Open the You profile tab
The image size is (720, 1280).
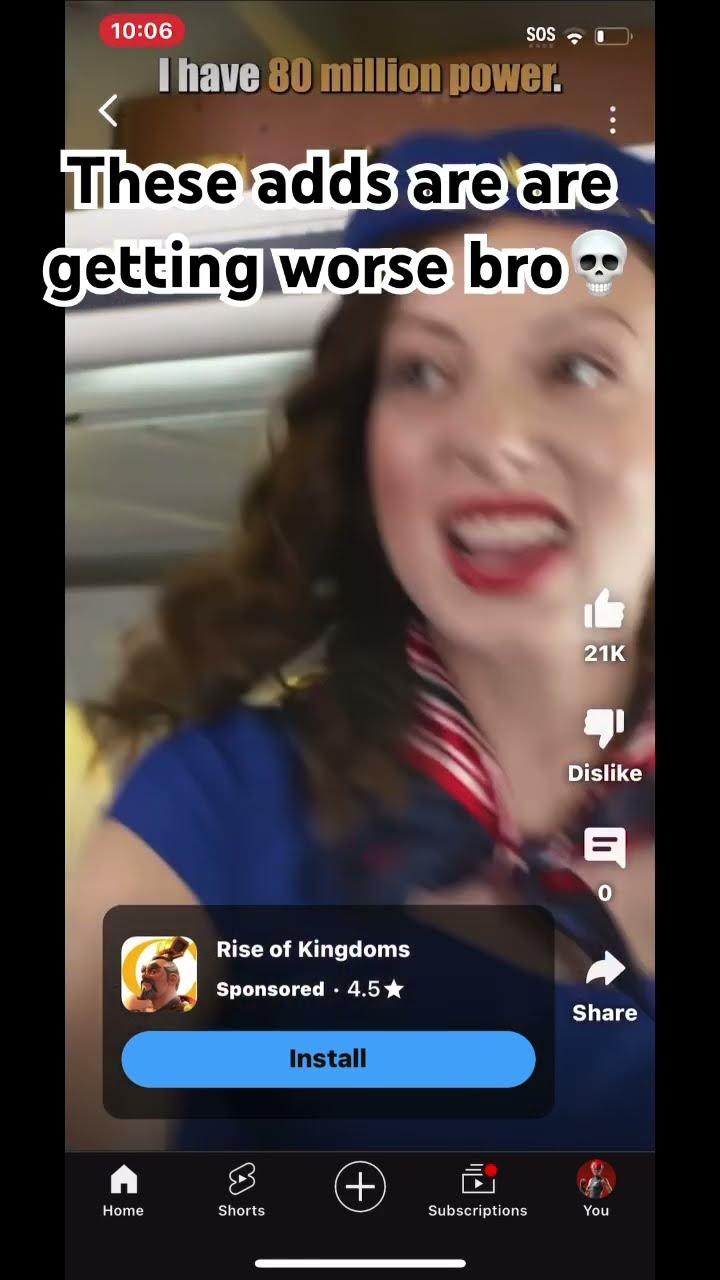point(596,1191)
